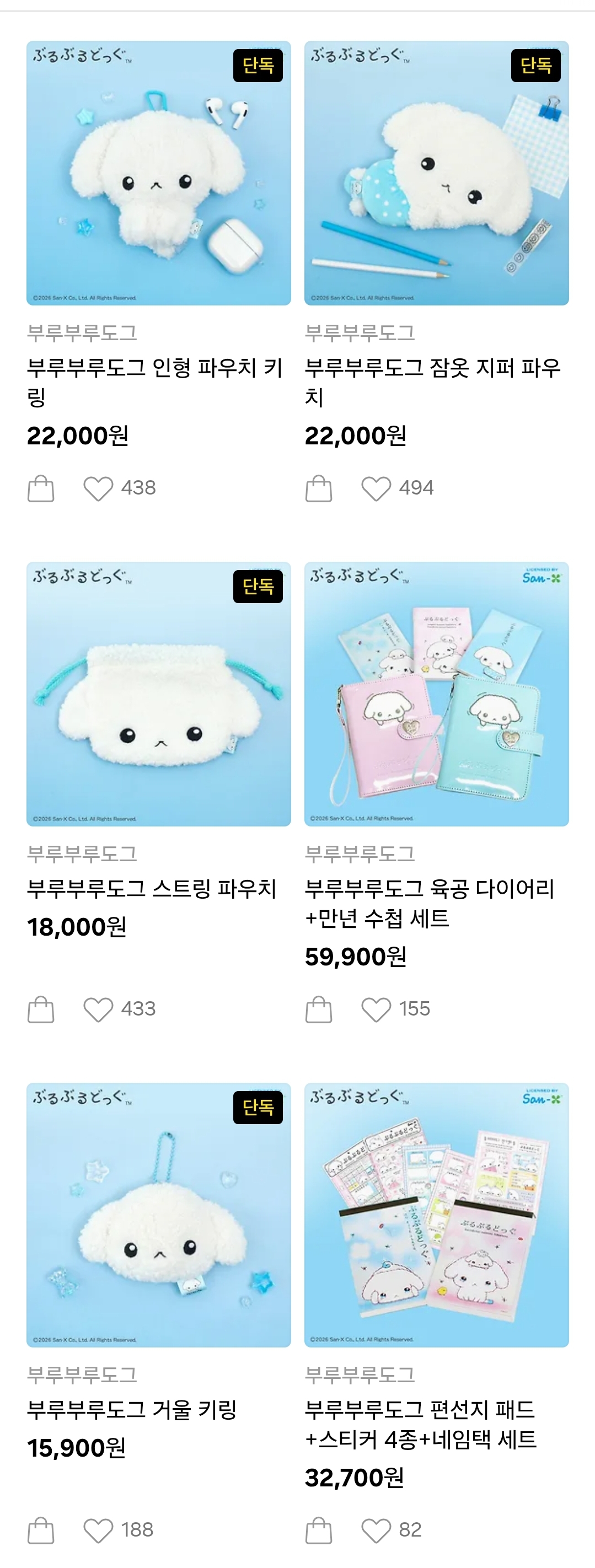Add 스트링 파우치 to the cart
Viewport: 595px width, 1568px height.
point(41,1009)
